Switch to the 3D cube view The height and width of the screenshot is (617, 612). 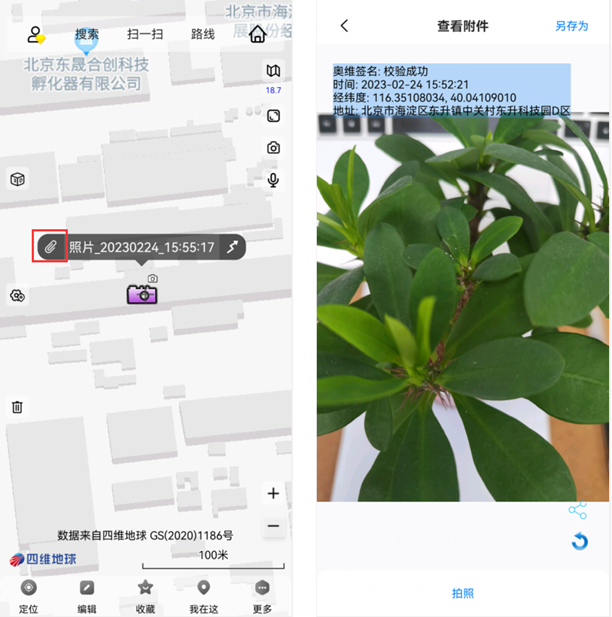[17, 180]
